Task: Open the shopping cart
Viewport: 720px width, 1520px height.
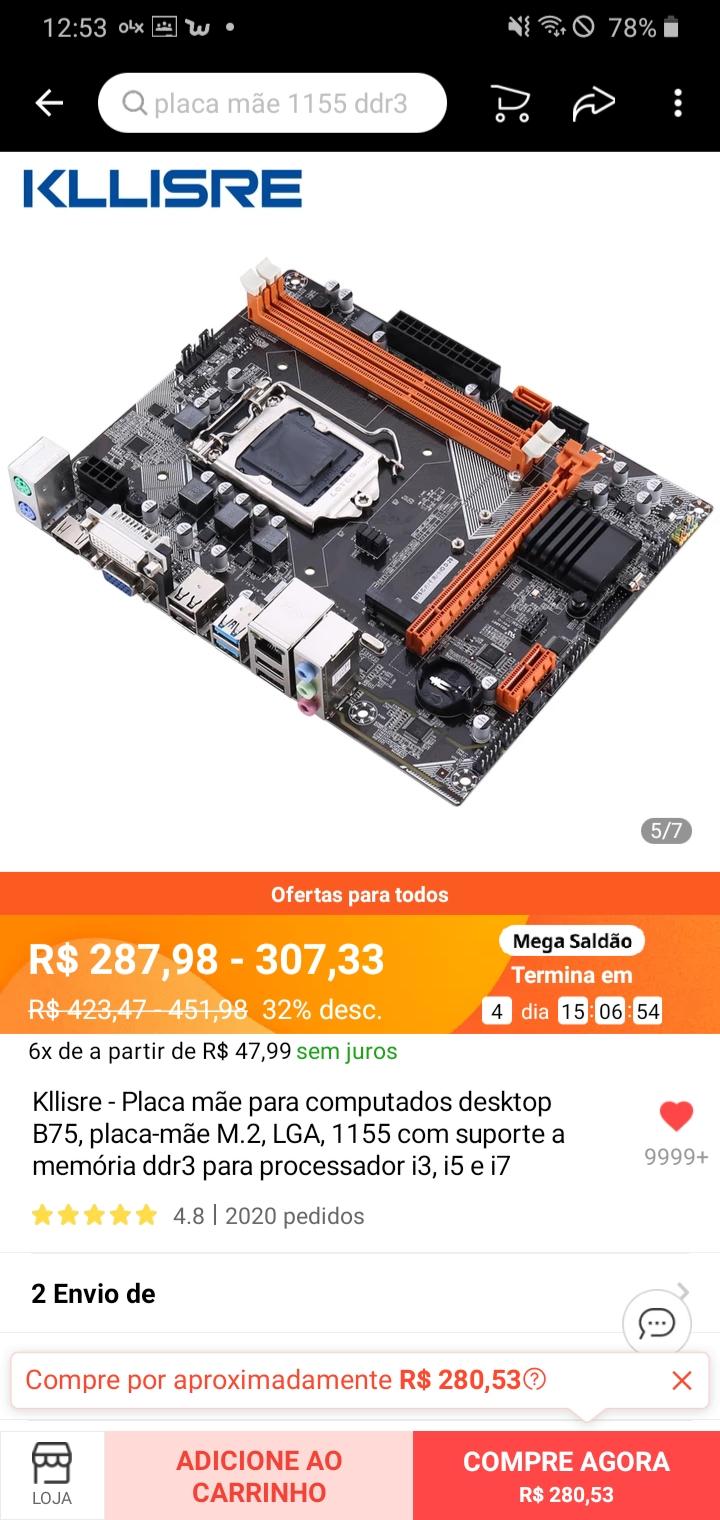Action: [510, 103]
